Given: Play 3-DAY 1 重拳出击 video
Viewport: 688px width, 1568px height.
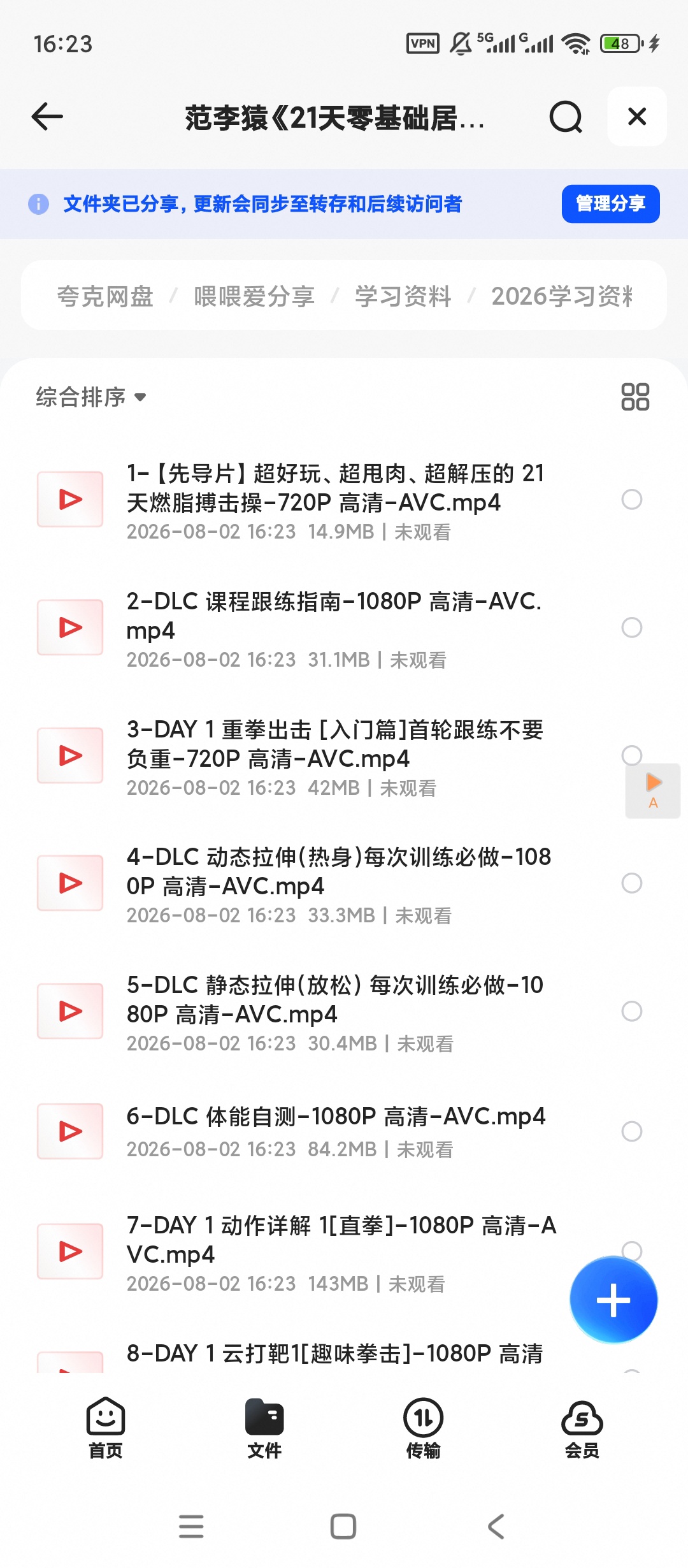Looking at the screenshot, I should [x=335, y=758].
